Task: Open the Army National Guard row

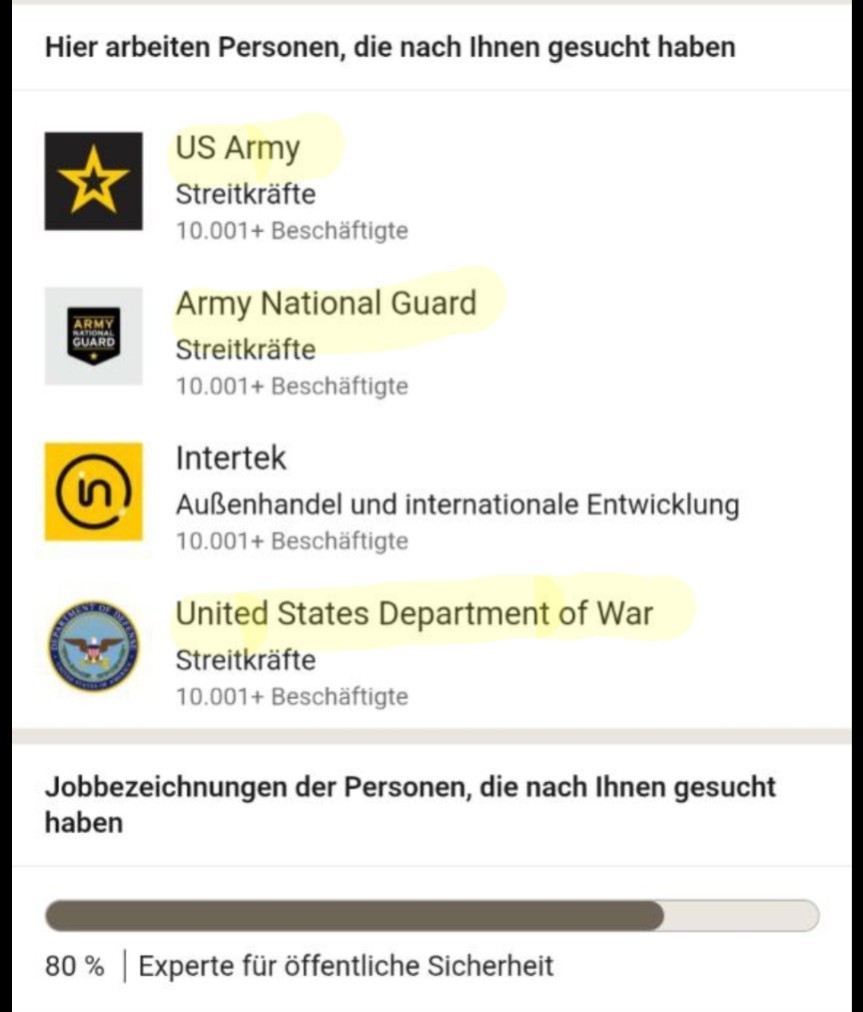Action: [x=325, y=303]
